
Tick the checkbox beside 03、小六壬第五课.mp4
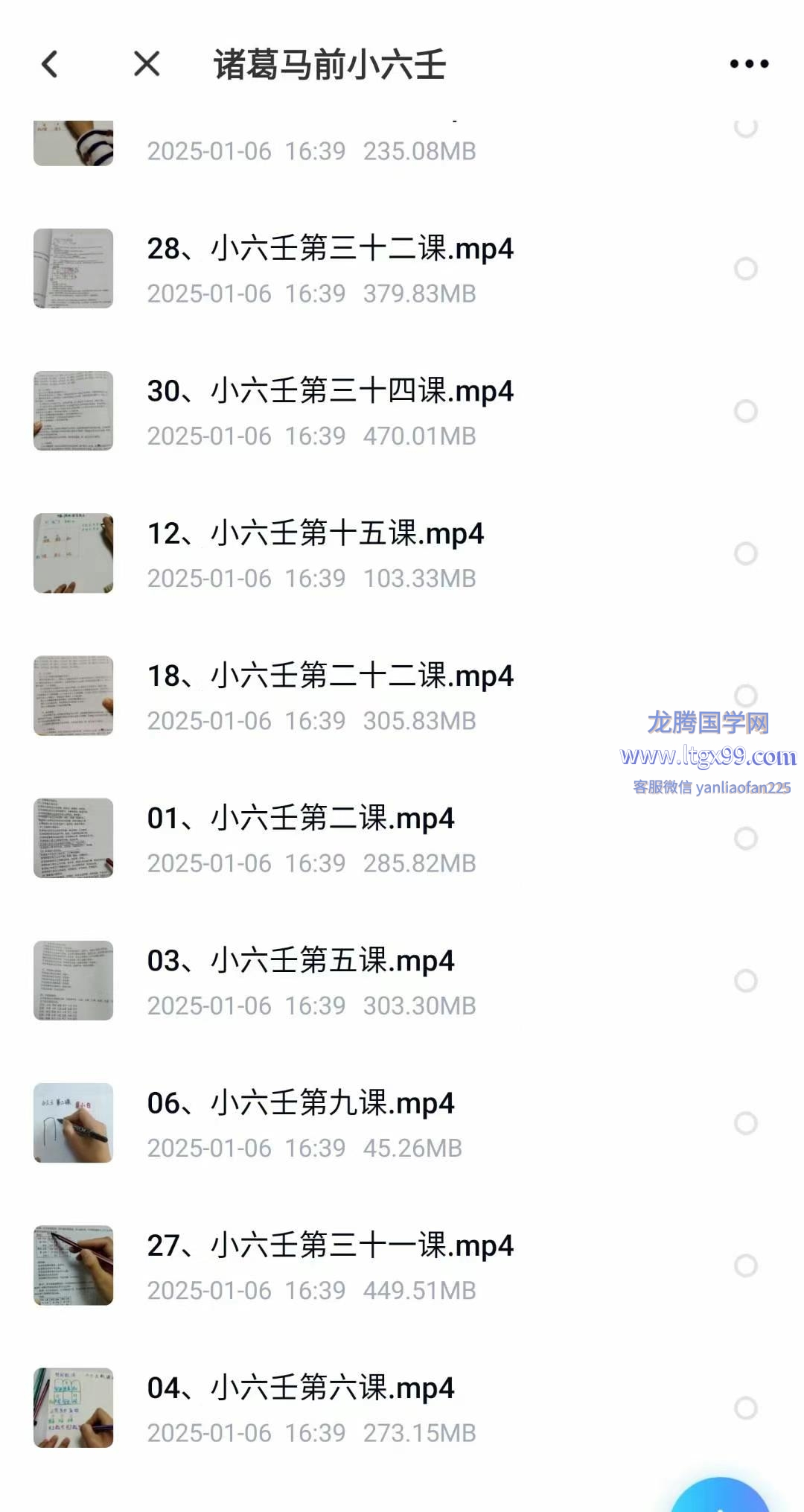(x=745, y=981)
